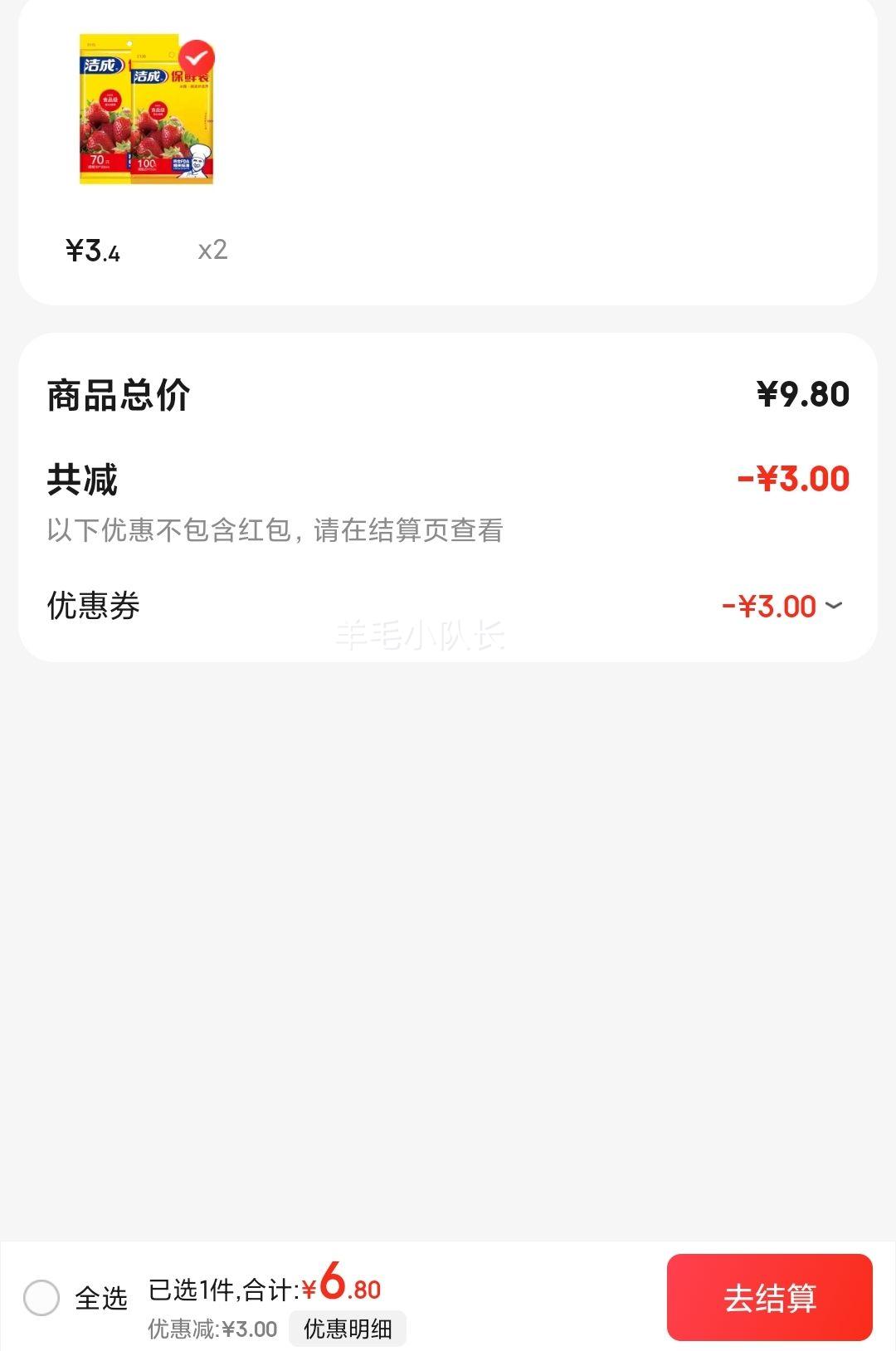Open 优惠明细 to view discount breakdown
Screen dimensions: 896x1351
[349, 1322]
